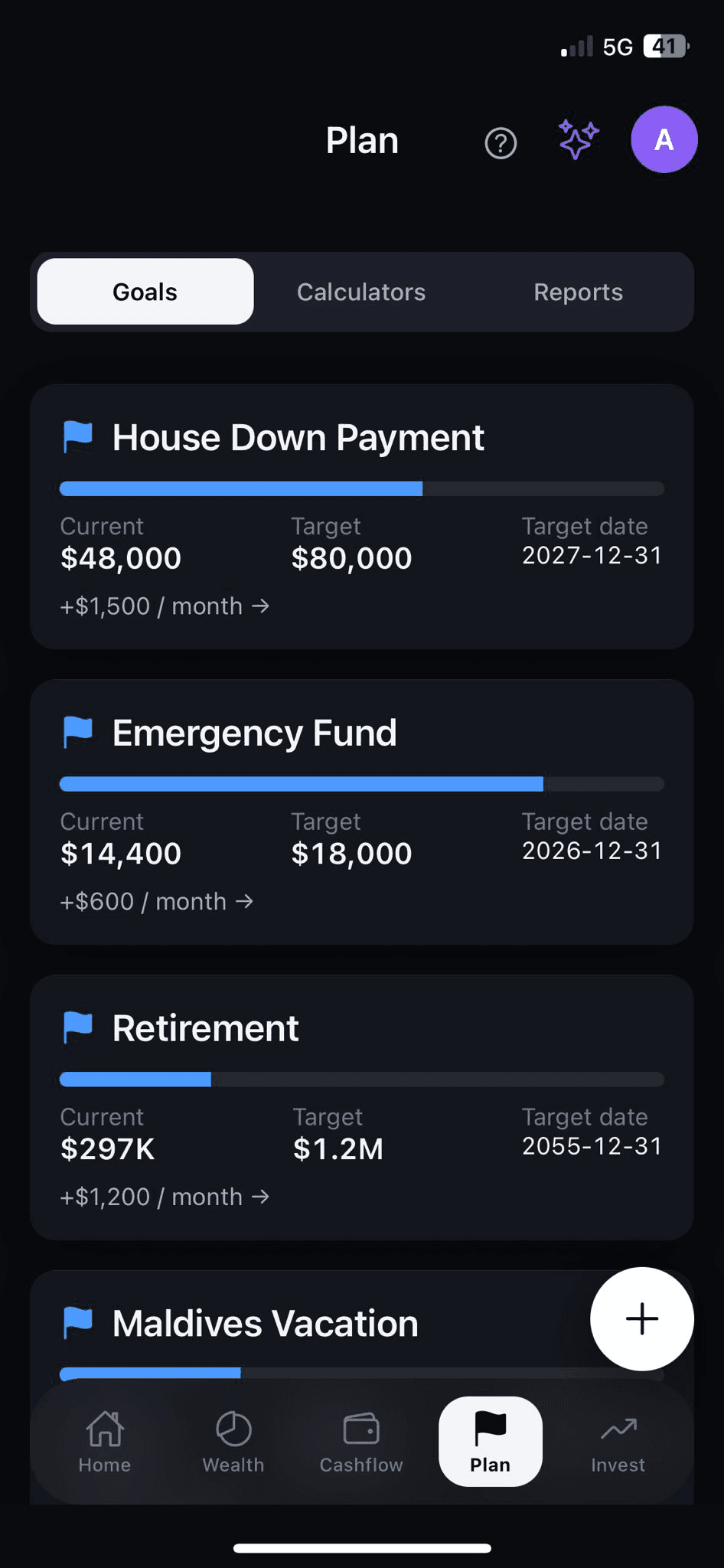The width and height of the screenshot is (724, 1568).
Task: Open the help question mark icon
Action: coord(501,142)
